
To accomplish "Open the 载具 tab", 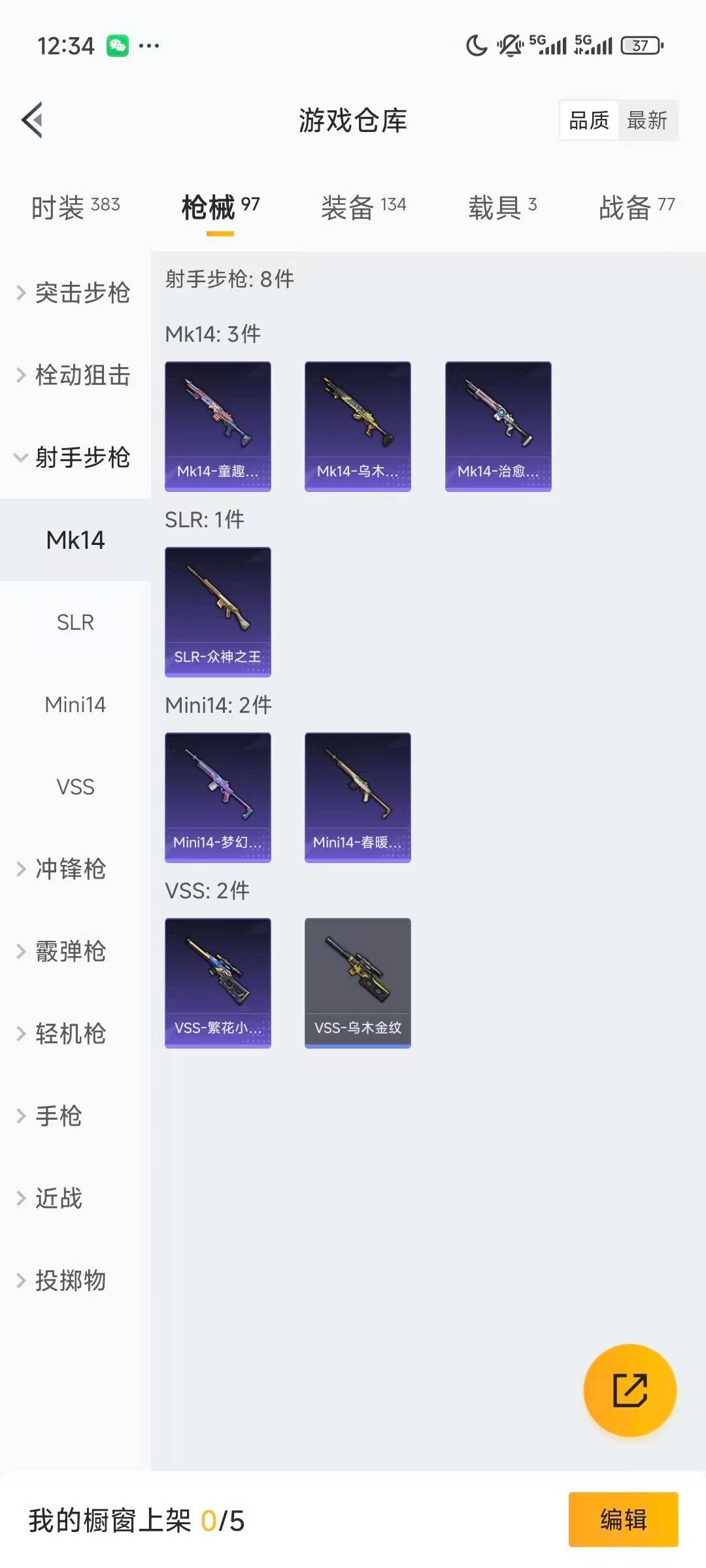I will click(x=501, y=204).
